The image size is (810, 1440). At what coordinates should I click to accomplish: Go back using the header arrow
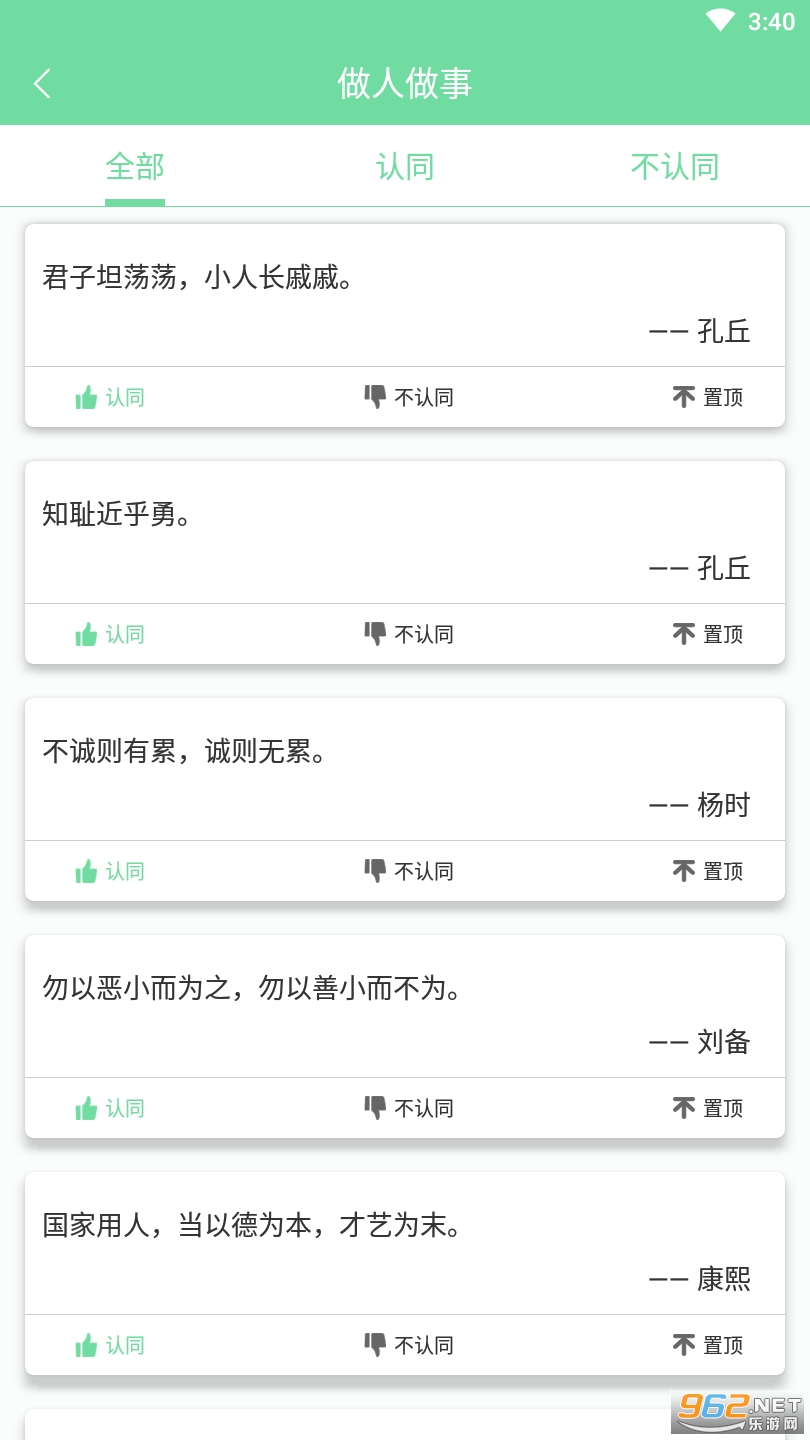click(x=42, y=83)
